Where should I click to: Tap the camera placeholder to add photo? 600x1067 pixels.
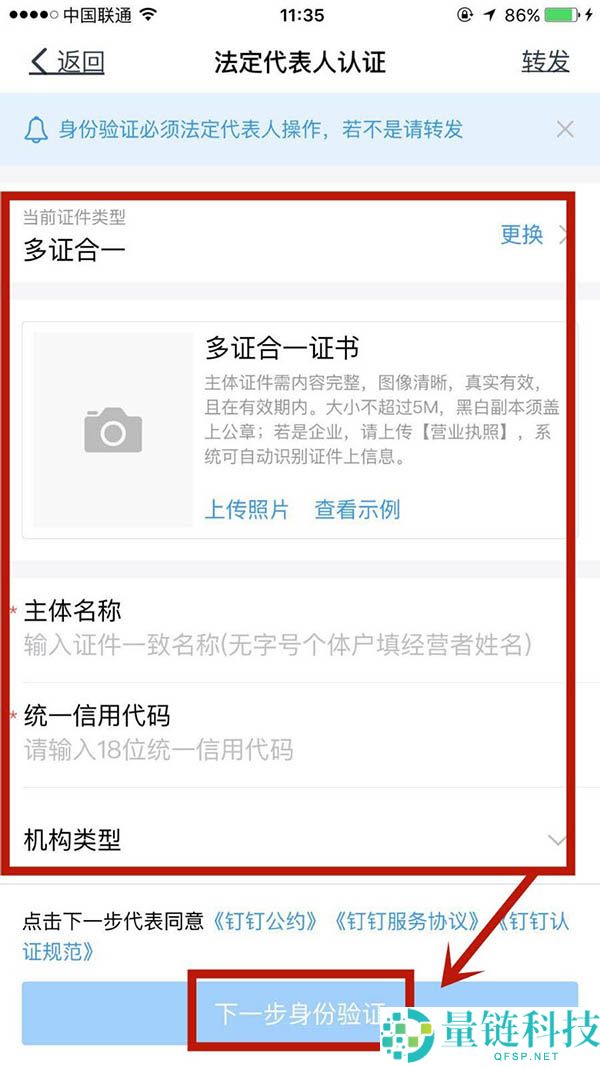(113, 430)
